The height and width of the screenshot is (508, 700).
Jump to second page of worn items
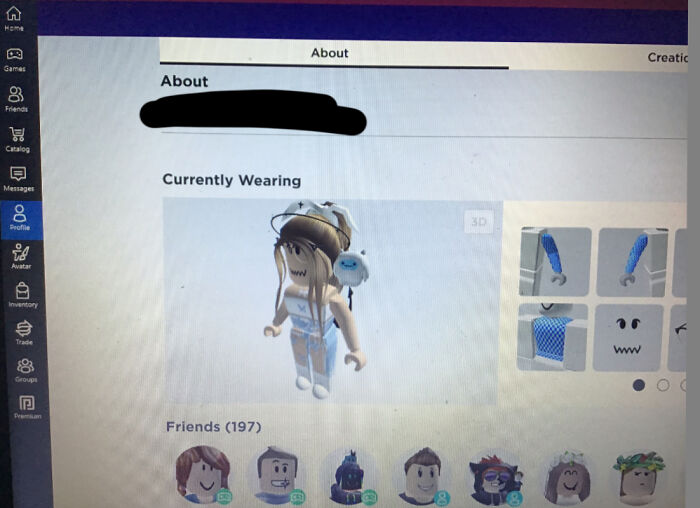663,385
